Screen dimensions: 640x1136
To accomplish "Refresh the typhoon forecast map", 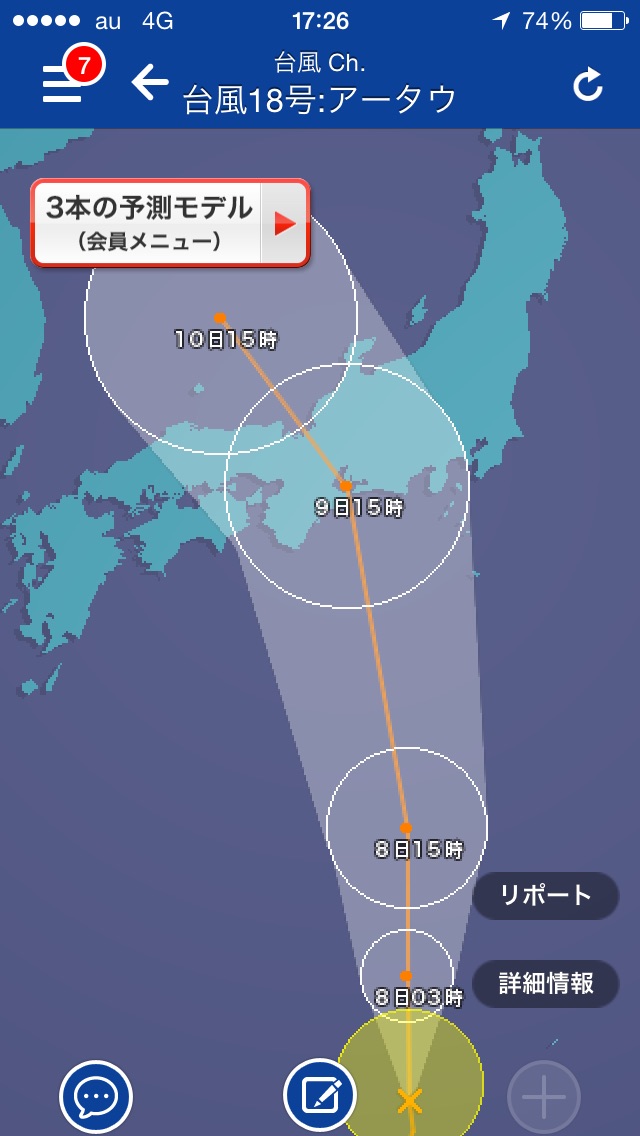I will click(x=587, y=87).
